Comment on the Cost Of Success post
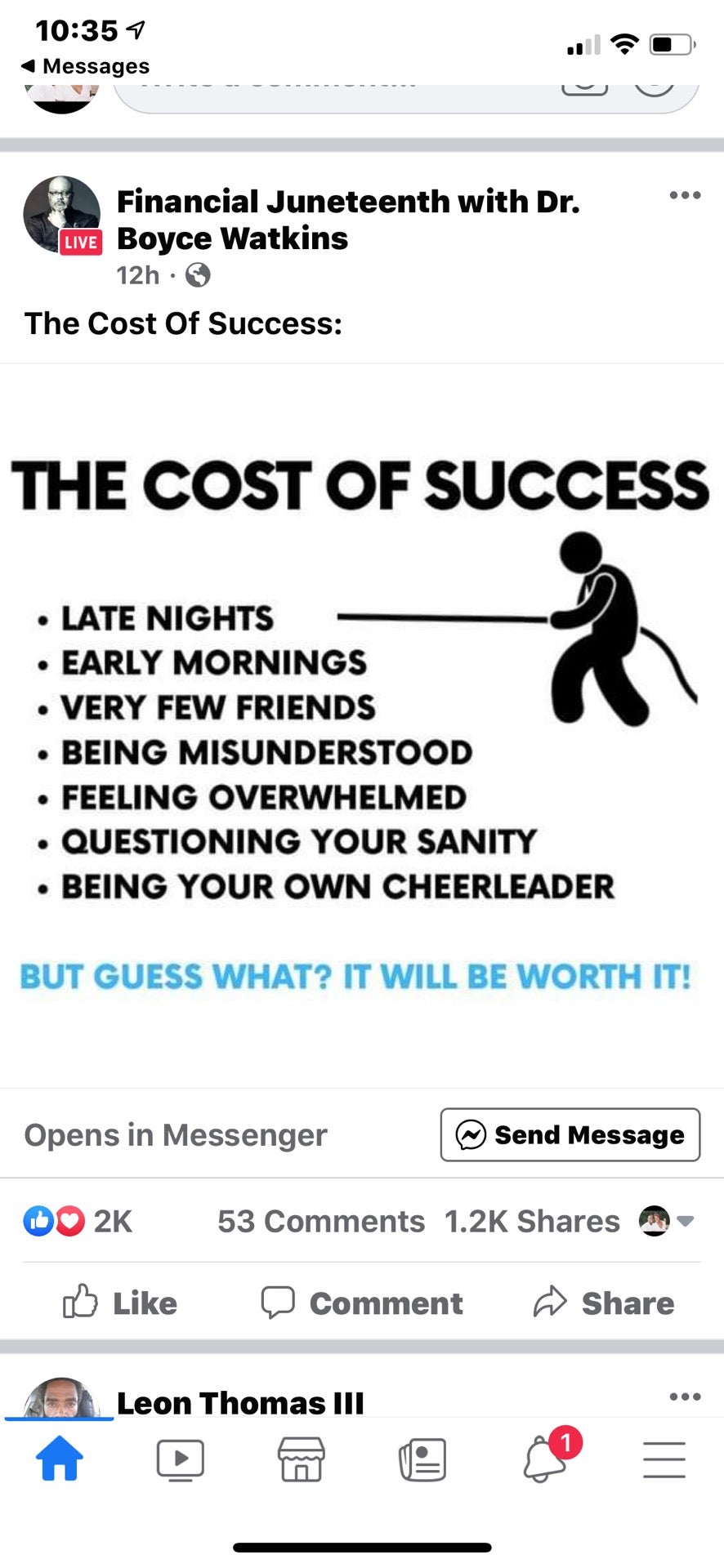This screenshot has height=1568, width=724. click(x=361, y=1303)
